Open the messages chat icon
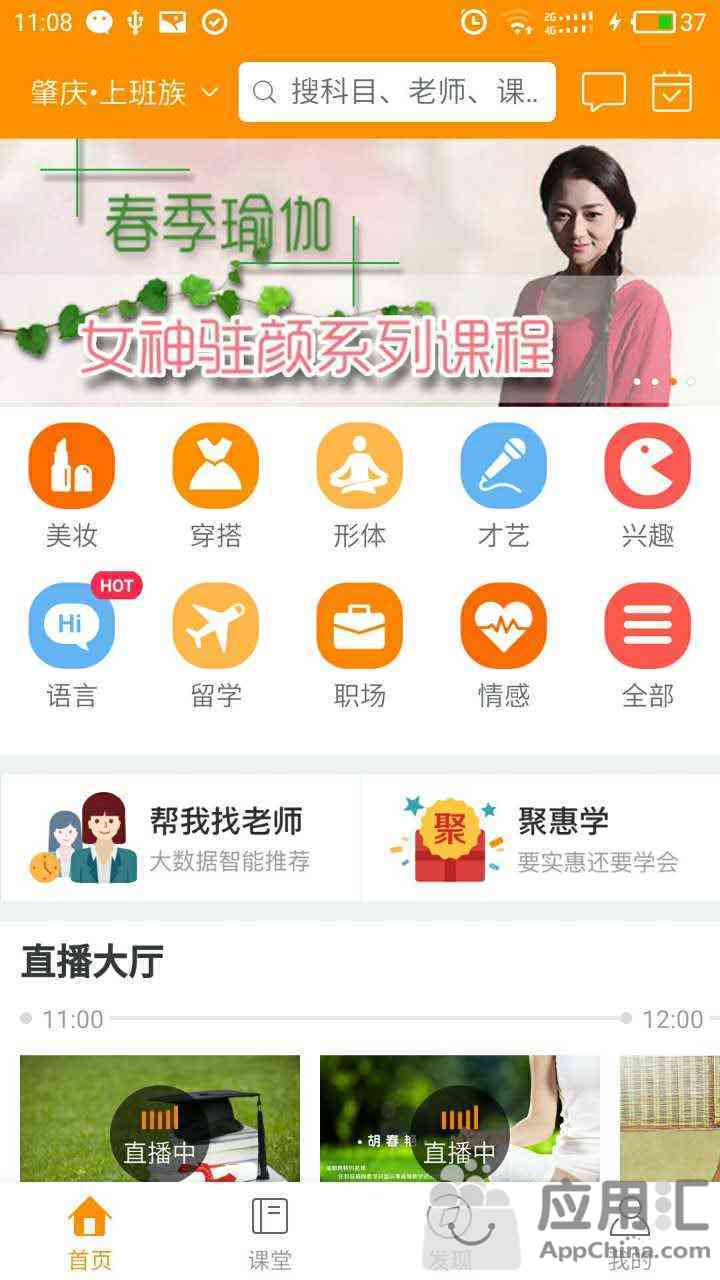 pyautogui.click(x=603, y=93)
